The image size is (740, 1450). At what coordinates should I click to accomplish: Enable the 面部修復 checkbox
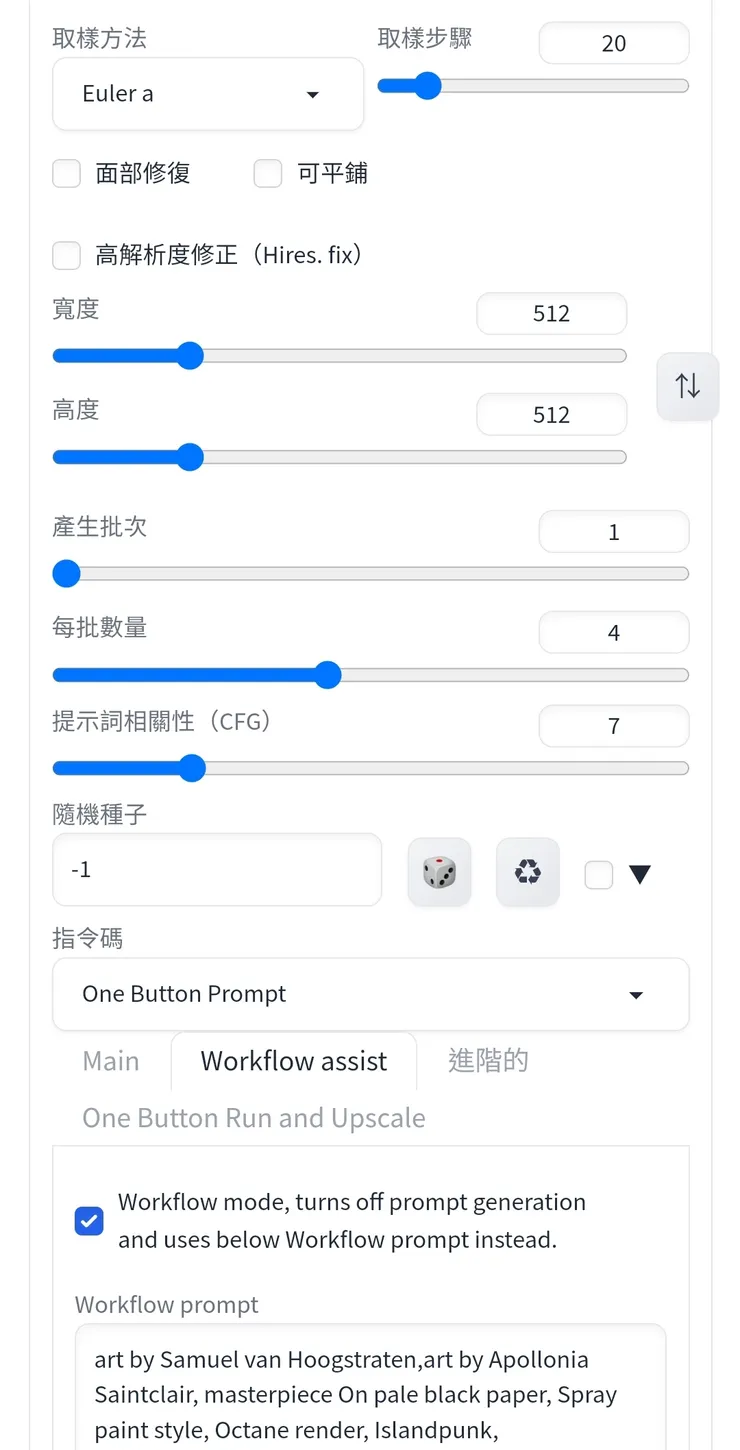tap(66, 173)
